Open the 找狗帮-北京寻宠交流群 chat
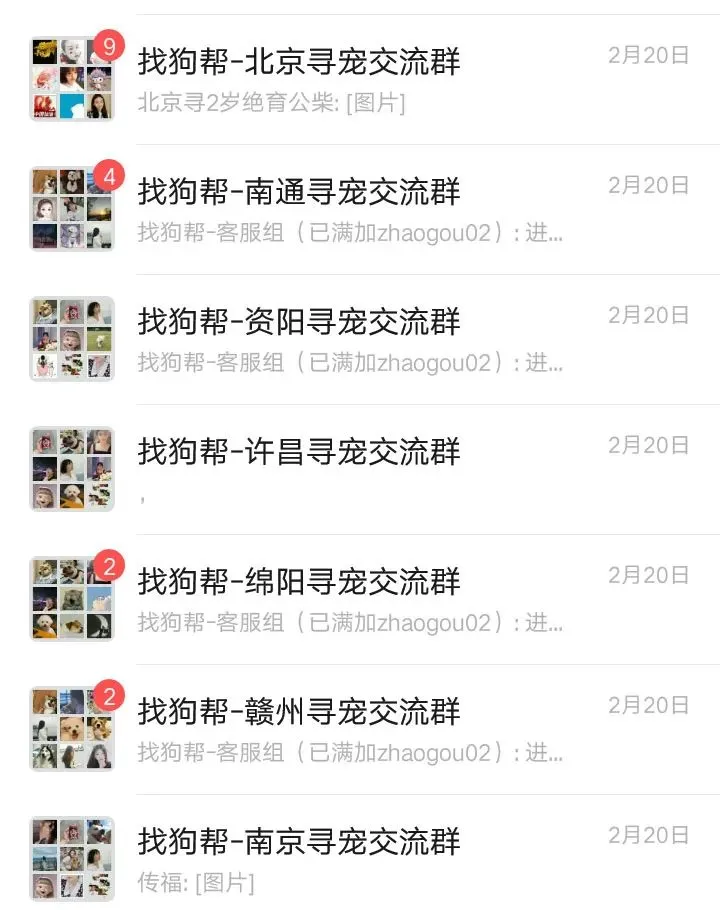720x910 pixels. 360,80
